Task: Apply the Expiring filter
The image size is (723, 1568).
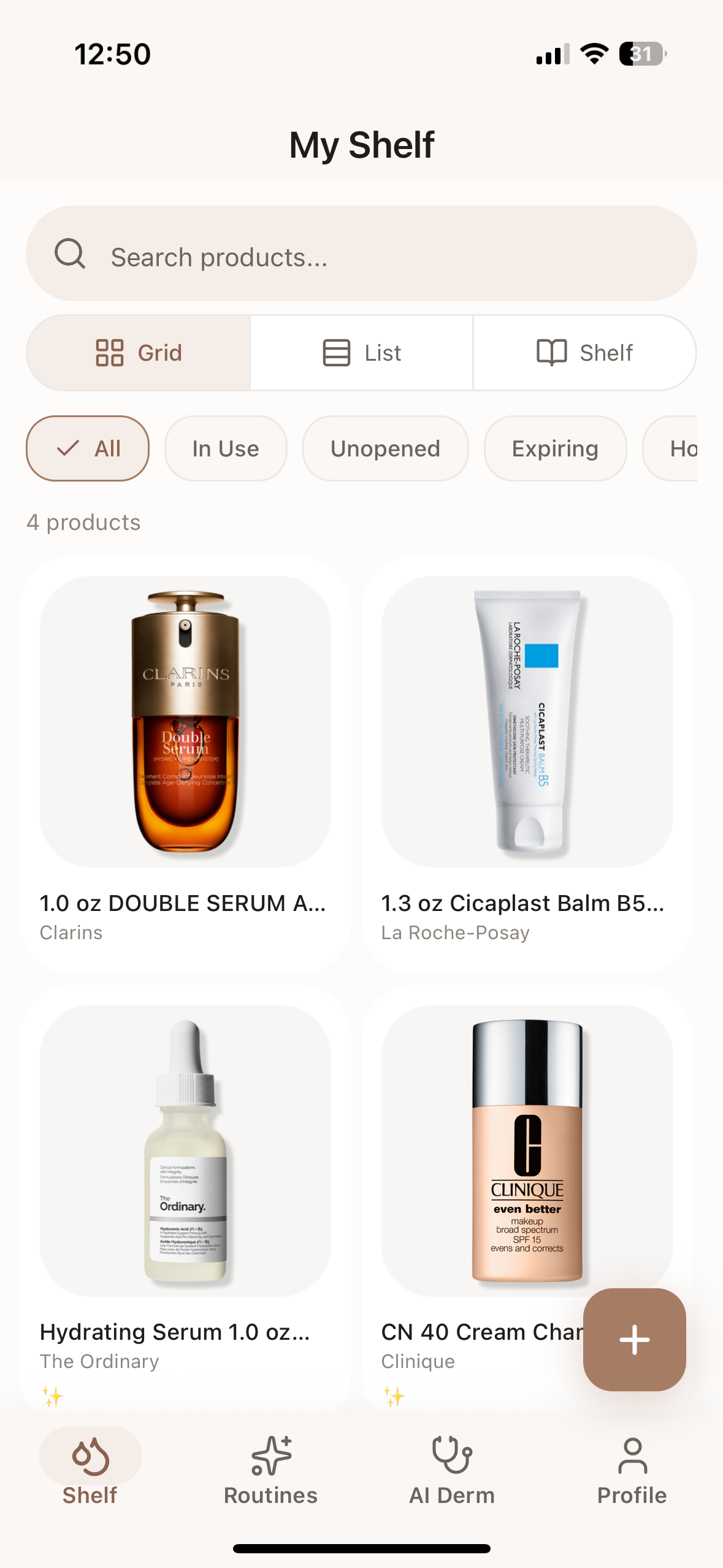Action: (554, 448)
